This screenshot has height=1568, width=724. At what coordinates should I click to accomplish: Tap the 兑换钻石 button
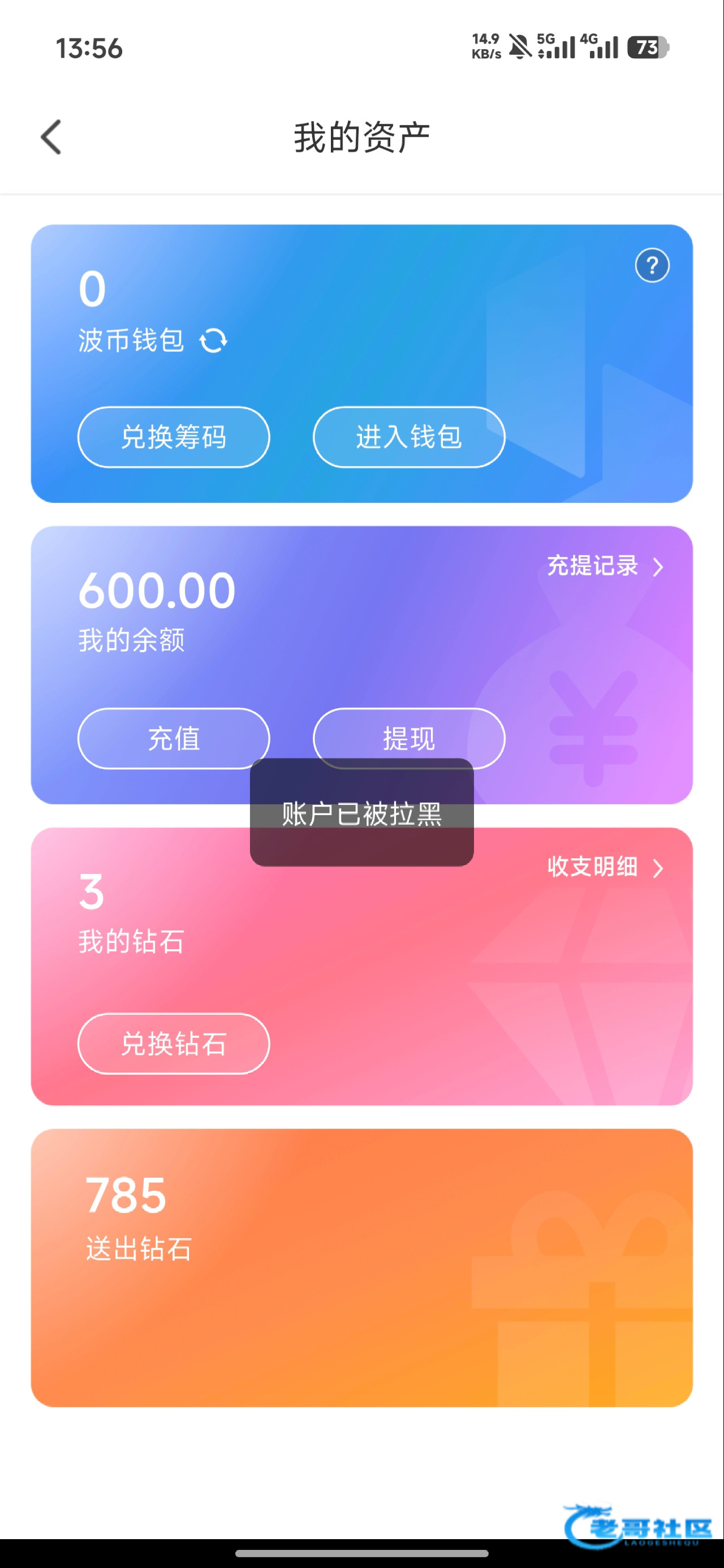click(174, 1043)
